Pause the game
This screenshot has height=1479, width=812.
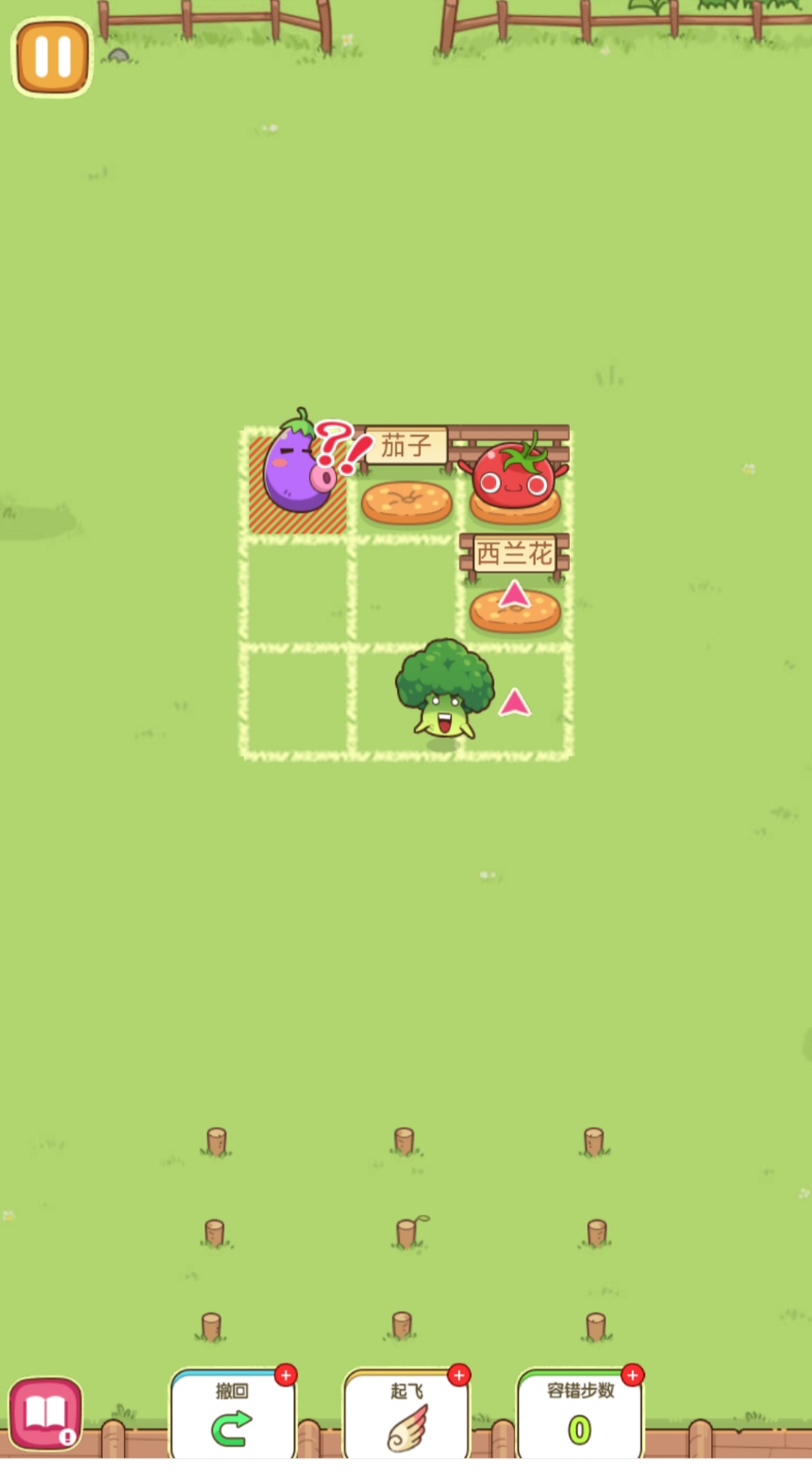click(x=52, y=57)
